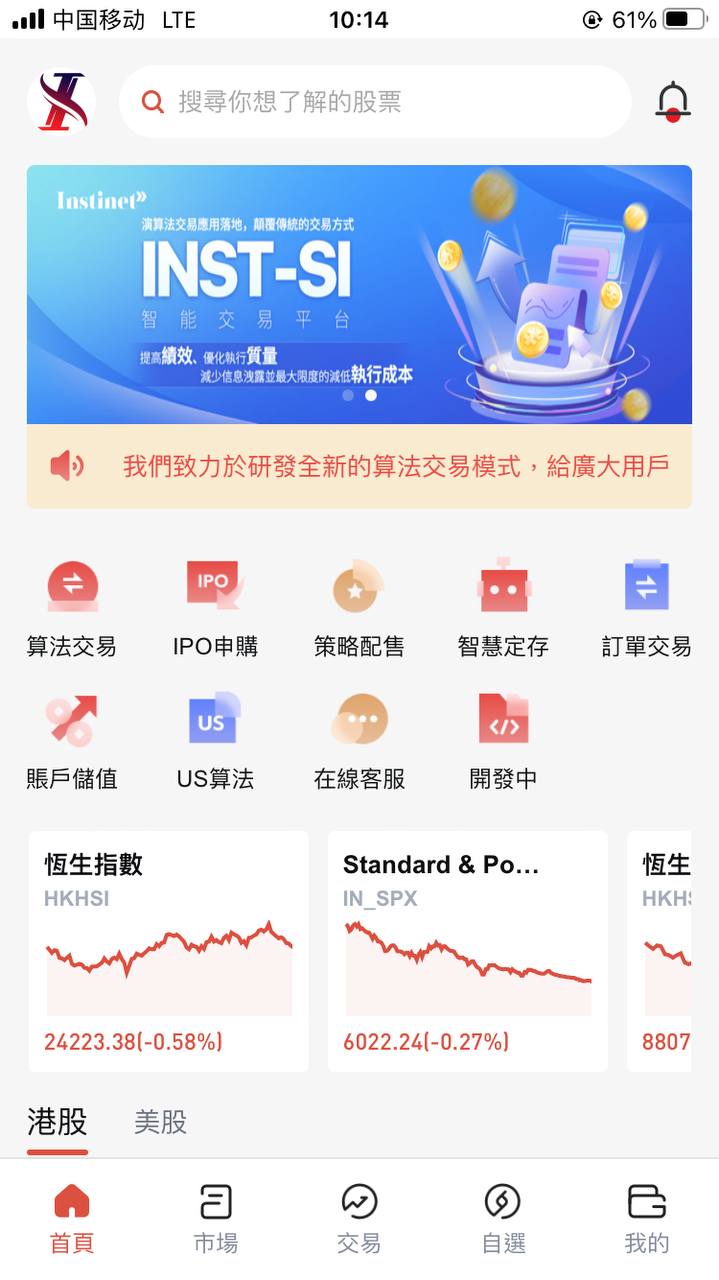Open the 自選 tab

(503, 1219)
